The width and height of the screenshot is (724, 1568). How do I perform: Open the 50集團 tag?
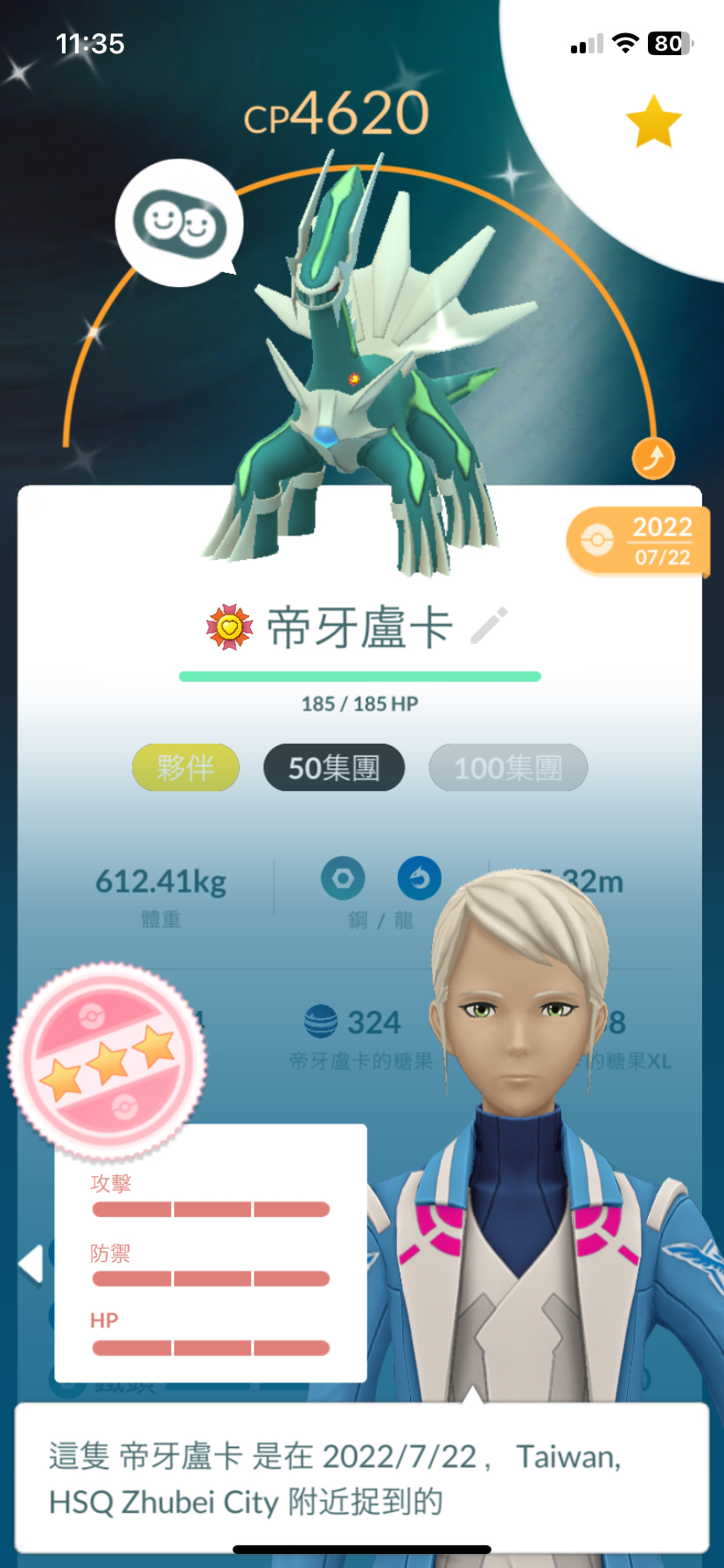(x=334, y=767)
